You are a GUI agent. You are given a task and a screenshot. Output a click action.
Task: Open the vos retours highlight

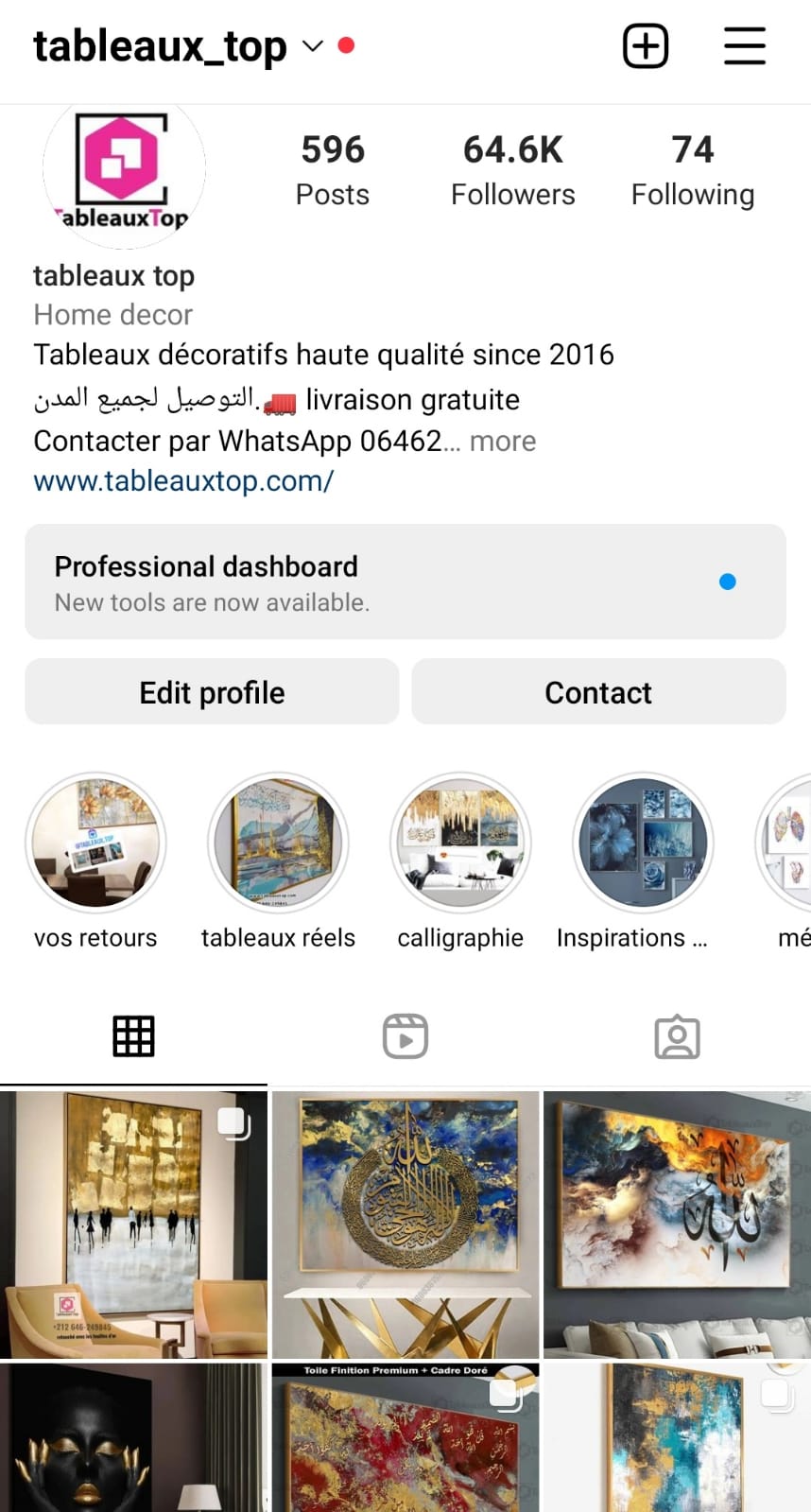[x=95, y=843]
